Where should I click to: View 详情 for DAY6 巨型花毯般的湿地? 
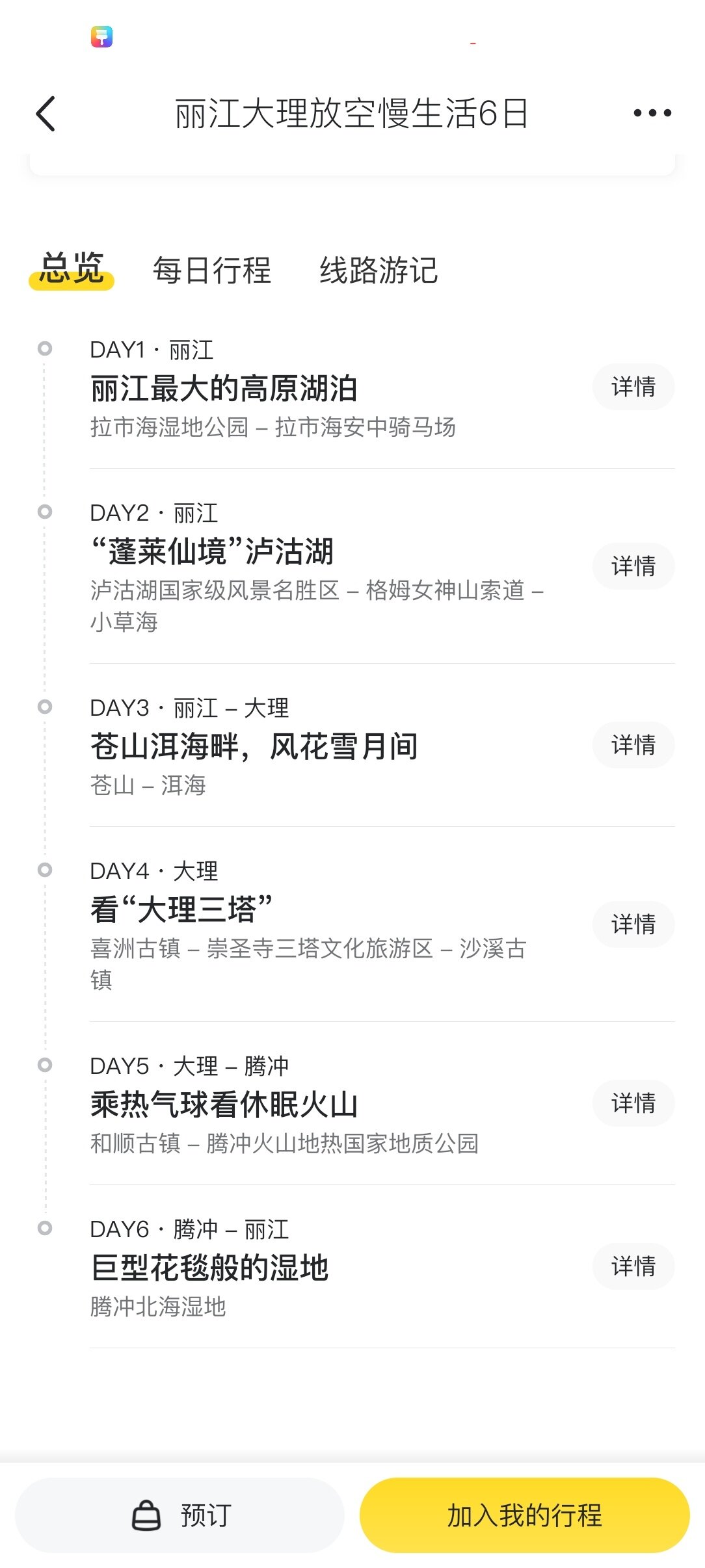tap(633, 1266)
